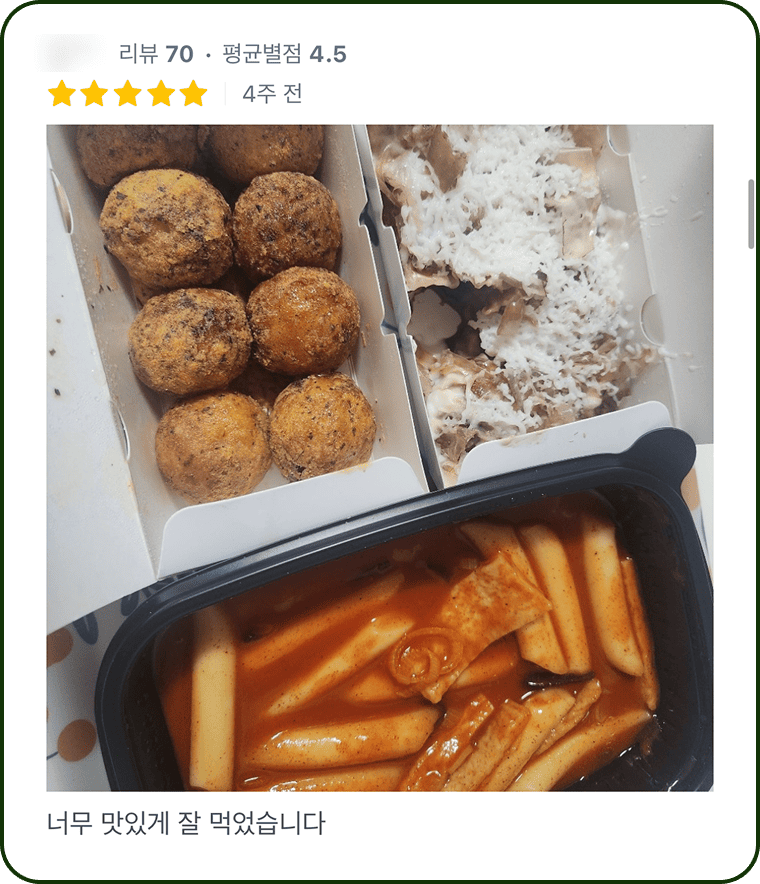Select the entire five-star rating row
Viewport: 760px width, 884px height.
(x=125, y=95)
